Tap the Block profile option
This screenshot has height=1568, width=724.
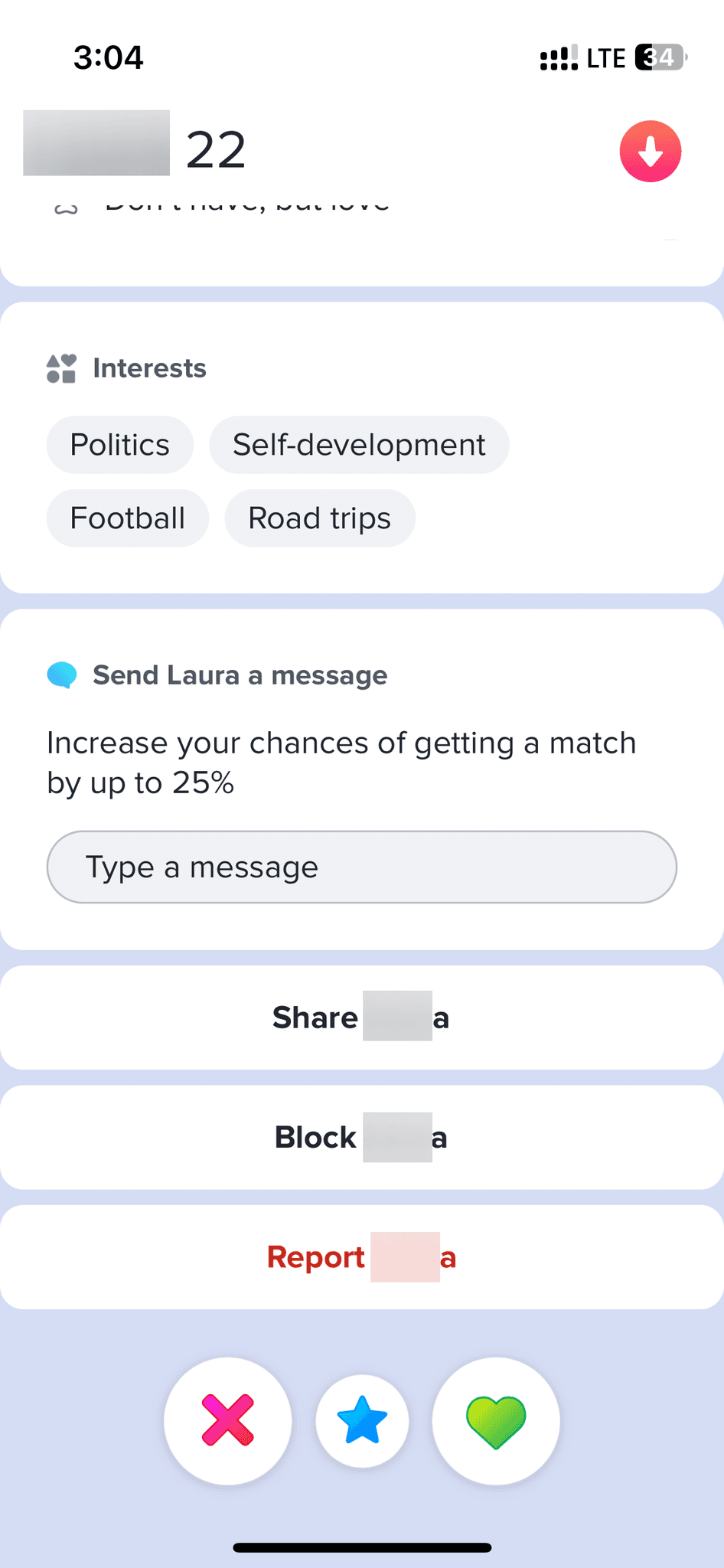(x=360, y=1138)
